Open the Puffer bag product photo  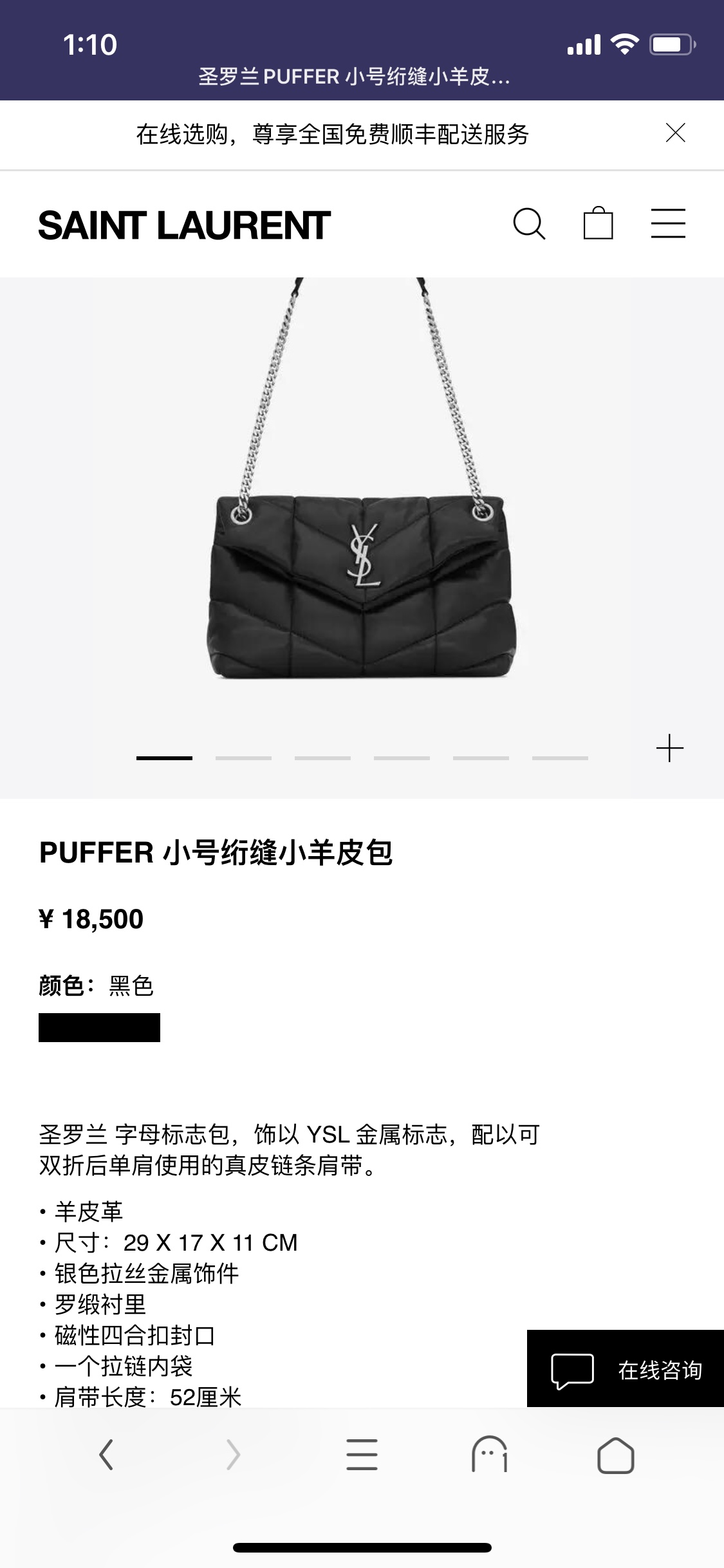tap(362, 515)
